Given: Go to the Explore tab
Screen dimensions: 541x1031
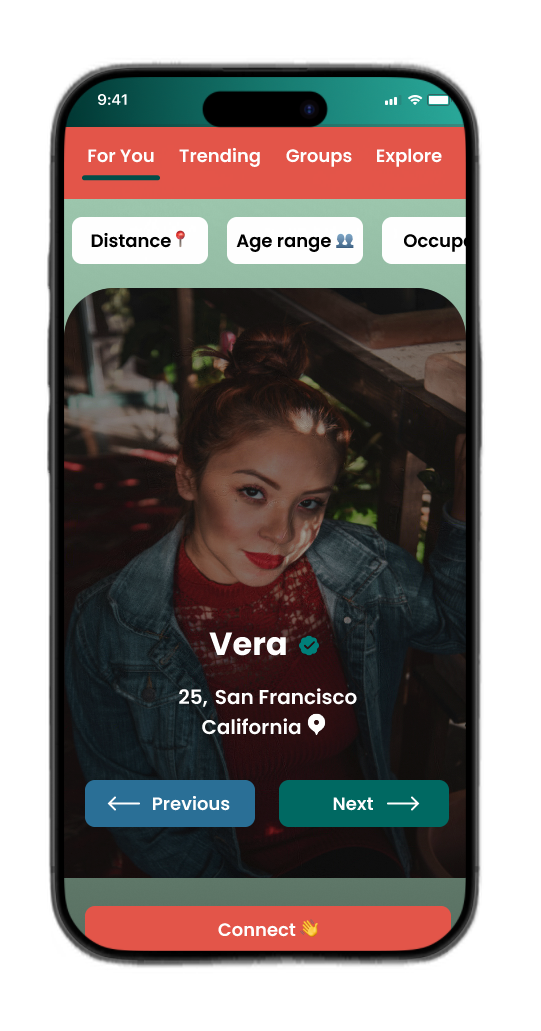Looking at the screenshot, I should pos(408,156).
